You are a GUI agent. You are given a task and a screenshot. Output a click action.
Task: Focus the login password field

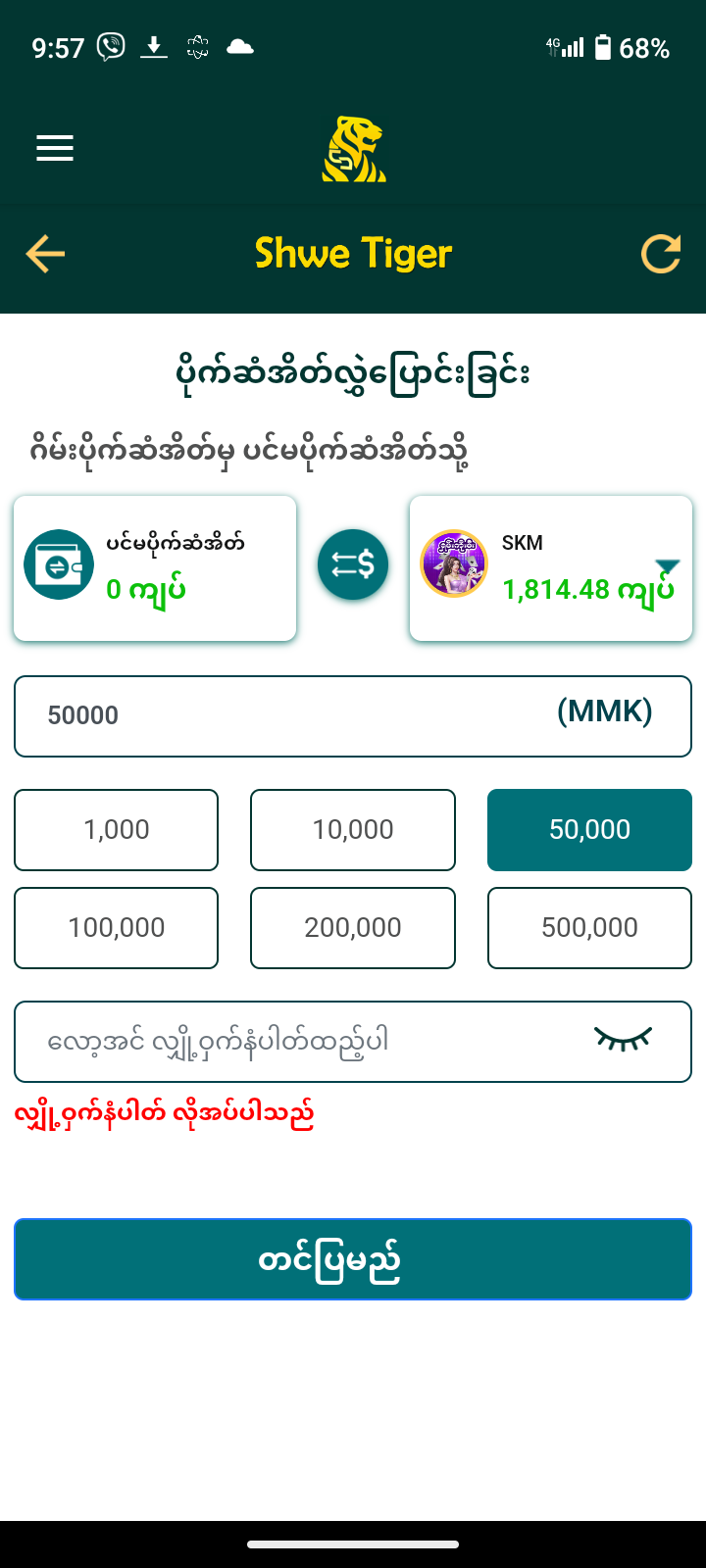click(294, 1041)
